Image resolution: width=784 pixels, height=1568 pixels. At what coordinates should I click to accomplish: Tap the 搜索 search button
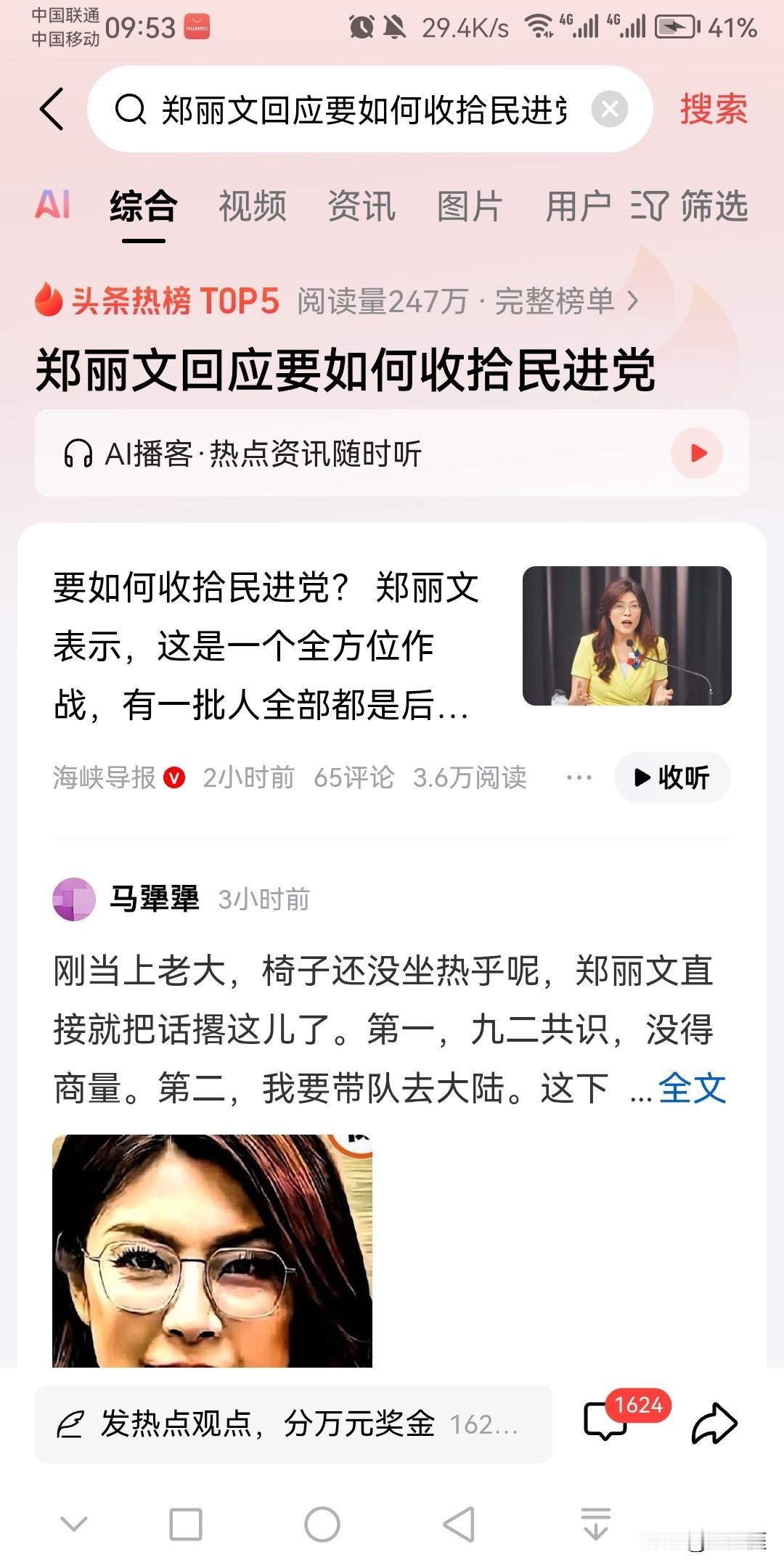coord(713,109)
